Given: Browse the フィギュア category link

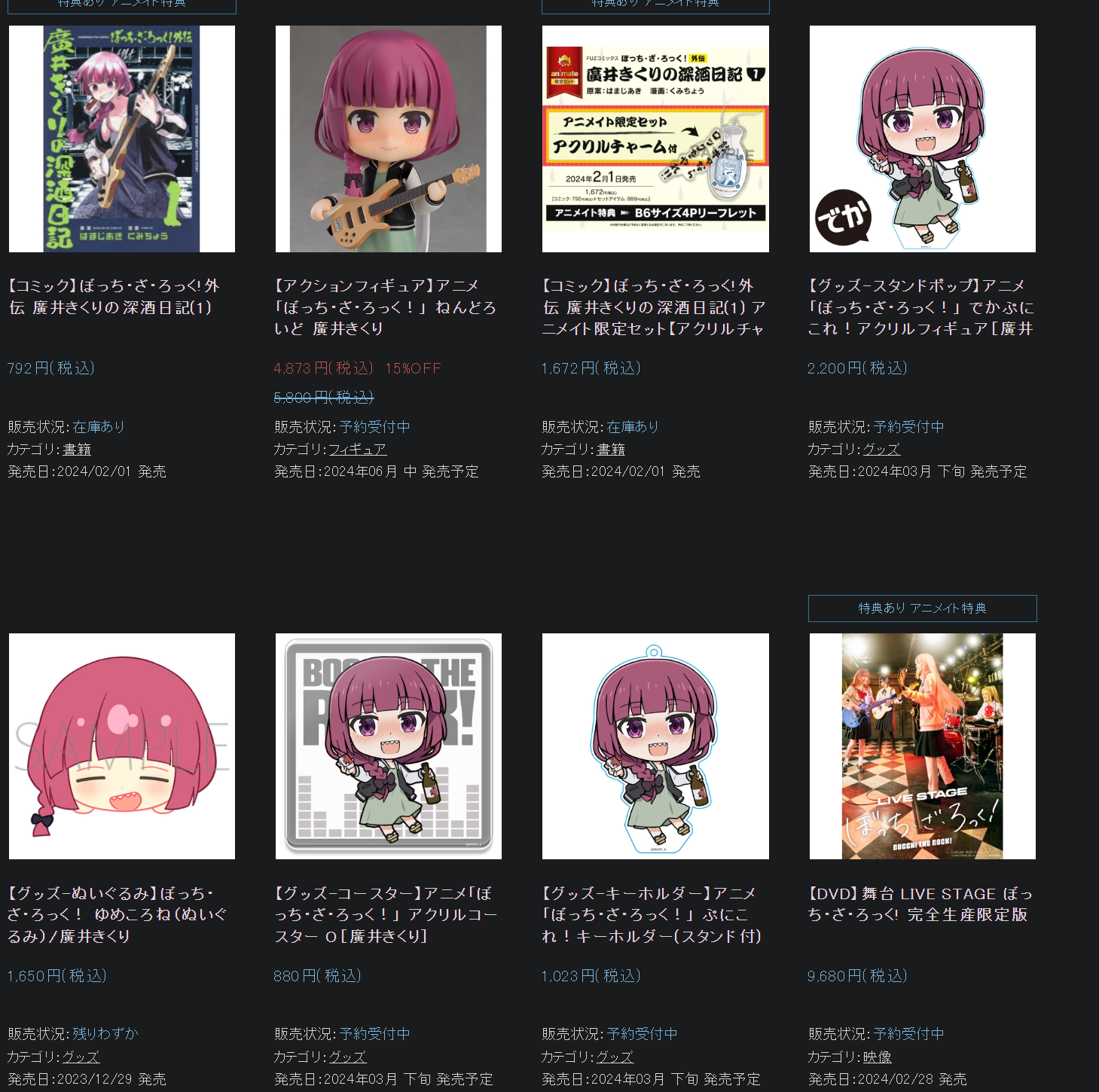Looking at the screenshot, I should 357,450.
